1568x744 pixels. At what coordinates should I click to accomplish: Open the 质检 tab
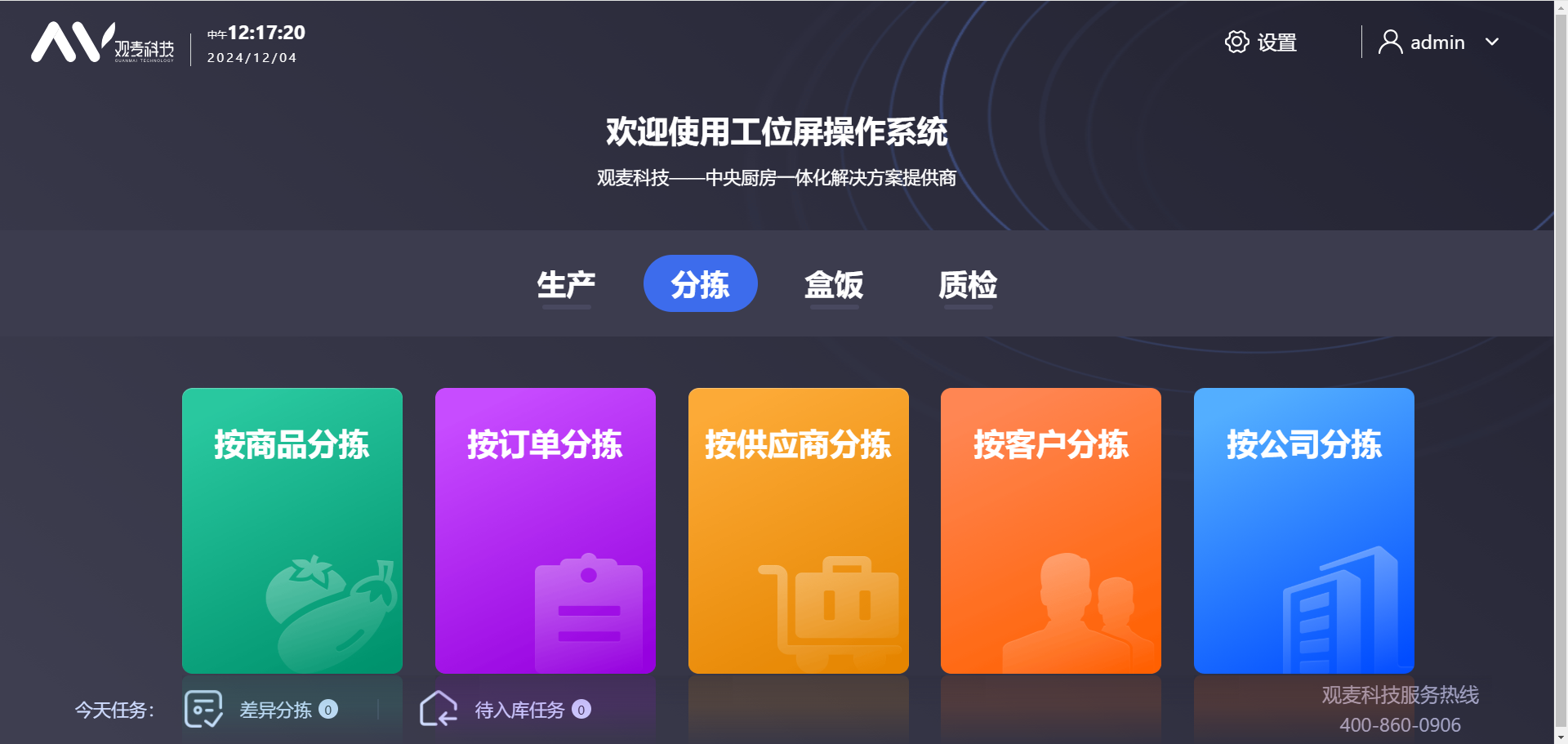[x=967, y=285]
